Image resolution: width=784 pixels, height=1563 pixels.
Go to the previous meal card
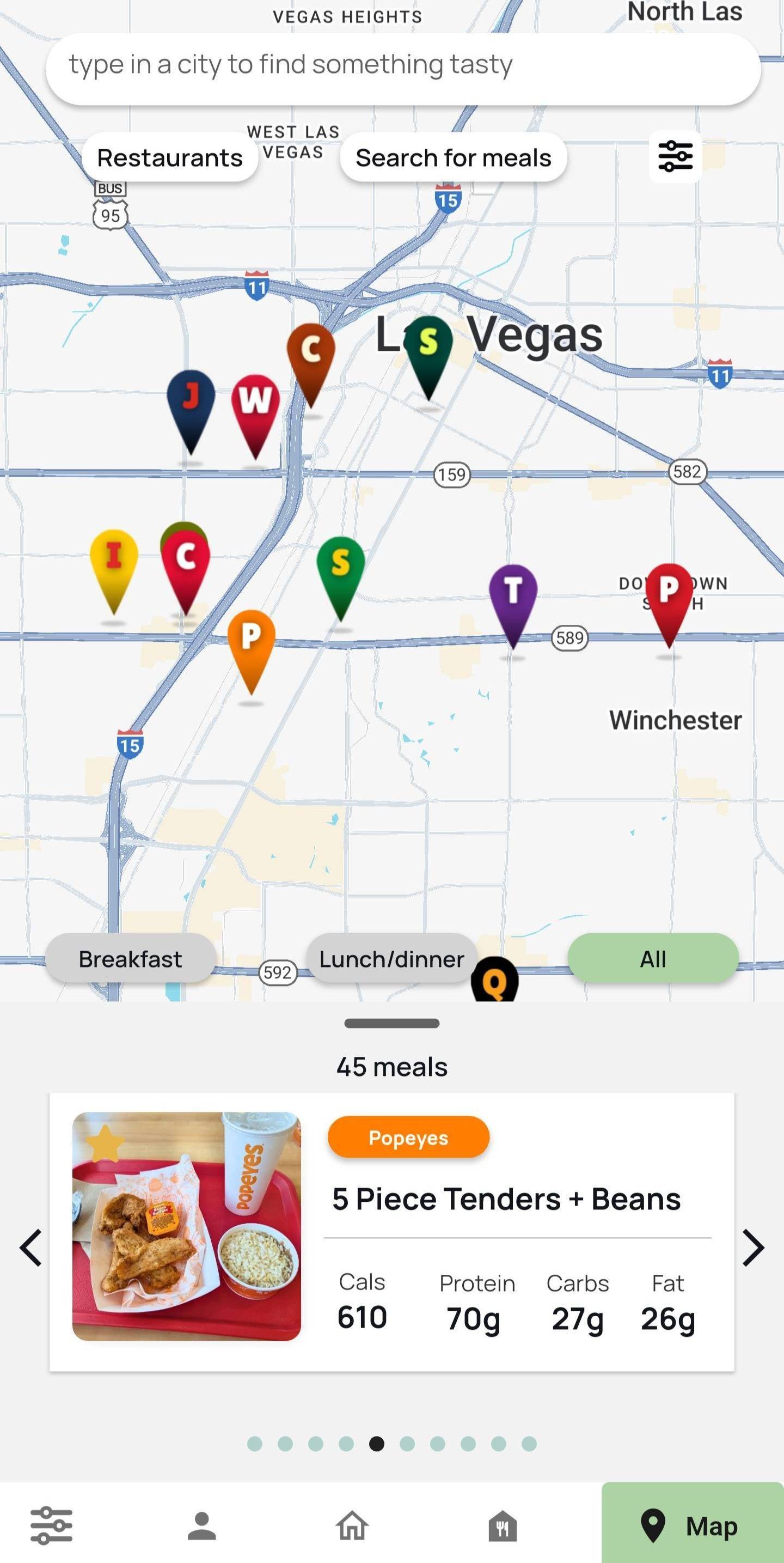click(31, 1248)
